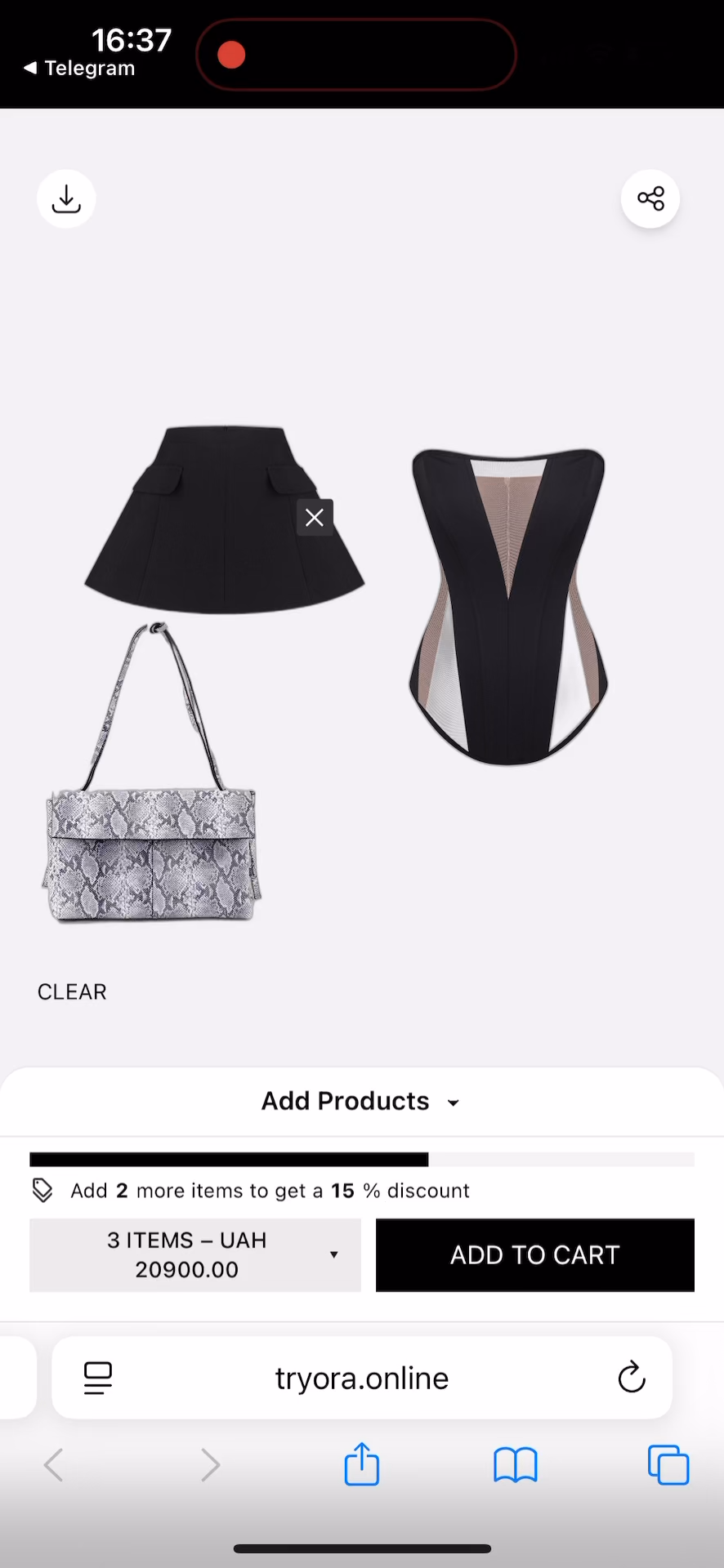
Task: Select the black corset bodysuit
Action: (x=507, y=606)
